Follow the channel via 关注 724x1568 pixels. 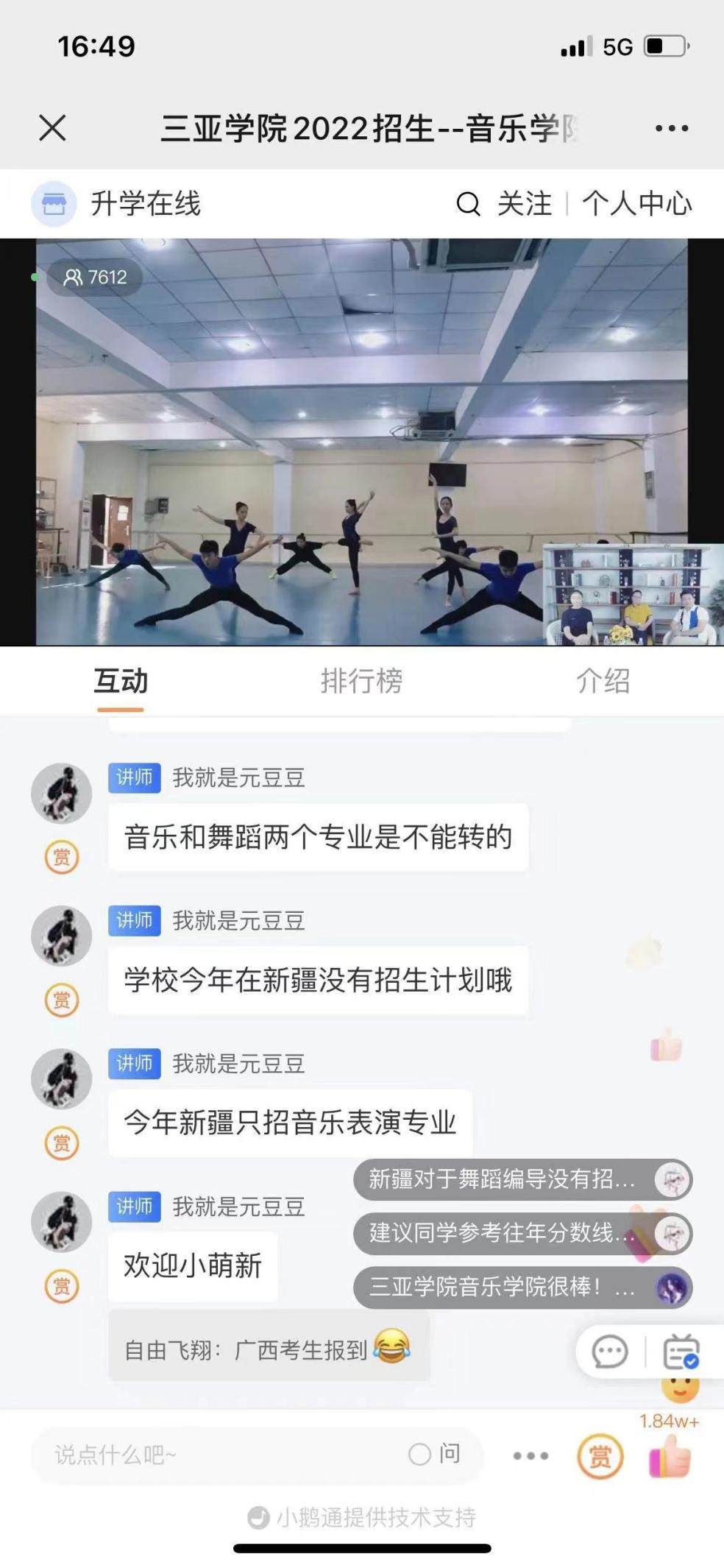(x=525, y=204)
